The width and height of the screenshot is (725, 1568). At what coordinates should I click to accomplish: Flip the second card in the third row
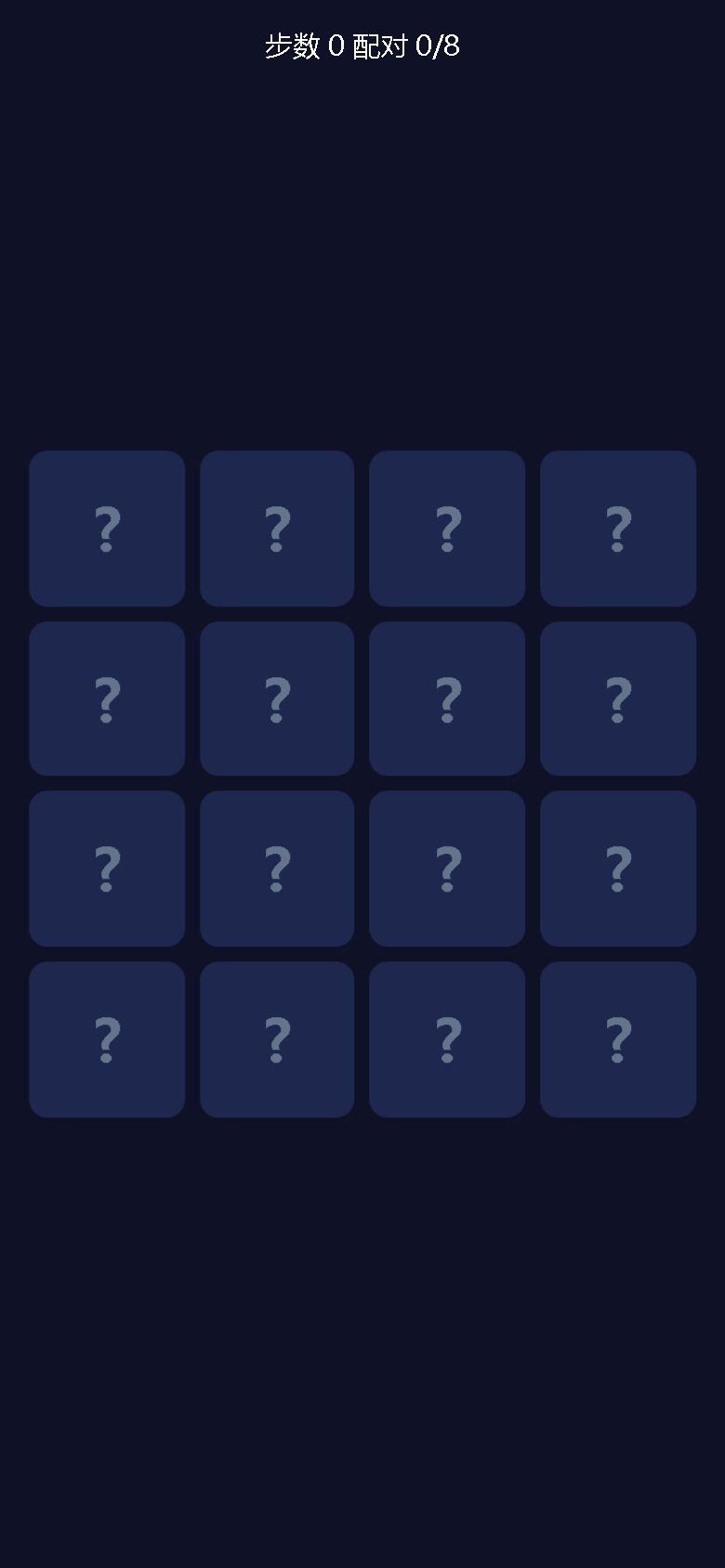[x=277, y=869]
